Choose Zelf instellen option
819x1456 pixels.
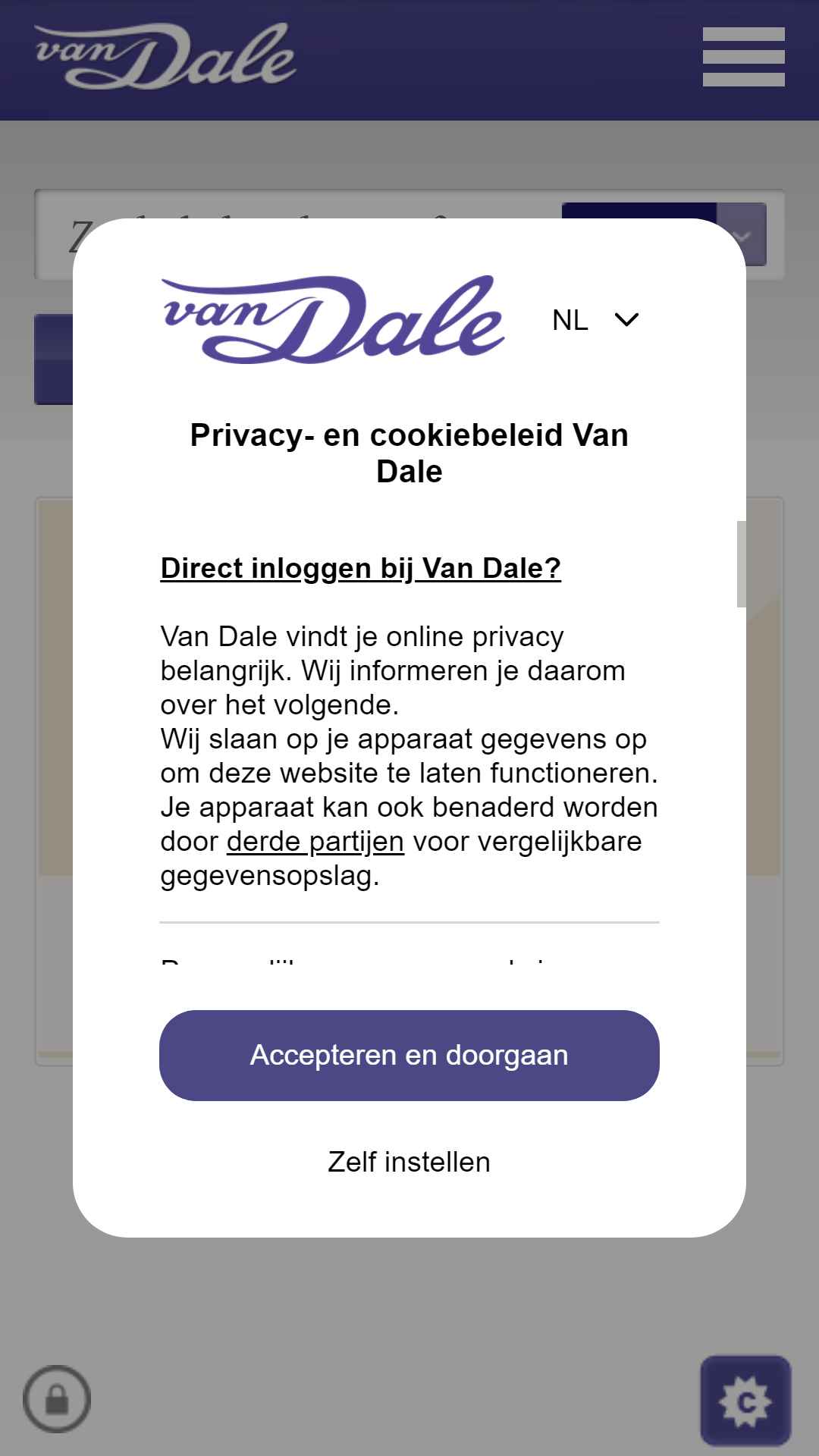[409, 1162]
